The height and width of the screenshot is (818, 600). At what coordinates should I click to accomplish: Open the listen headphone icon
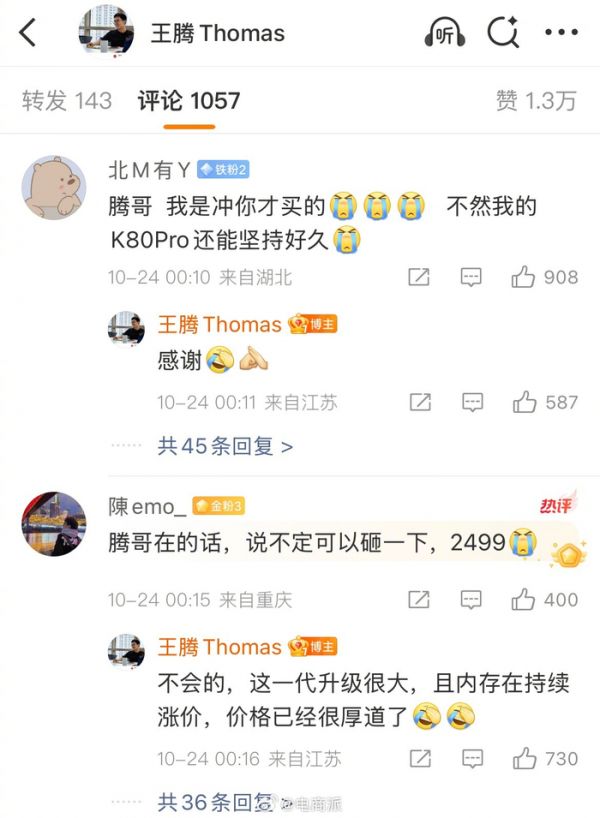point(444,33)
